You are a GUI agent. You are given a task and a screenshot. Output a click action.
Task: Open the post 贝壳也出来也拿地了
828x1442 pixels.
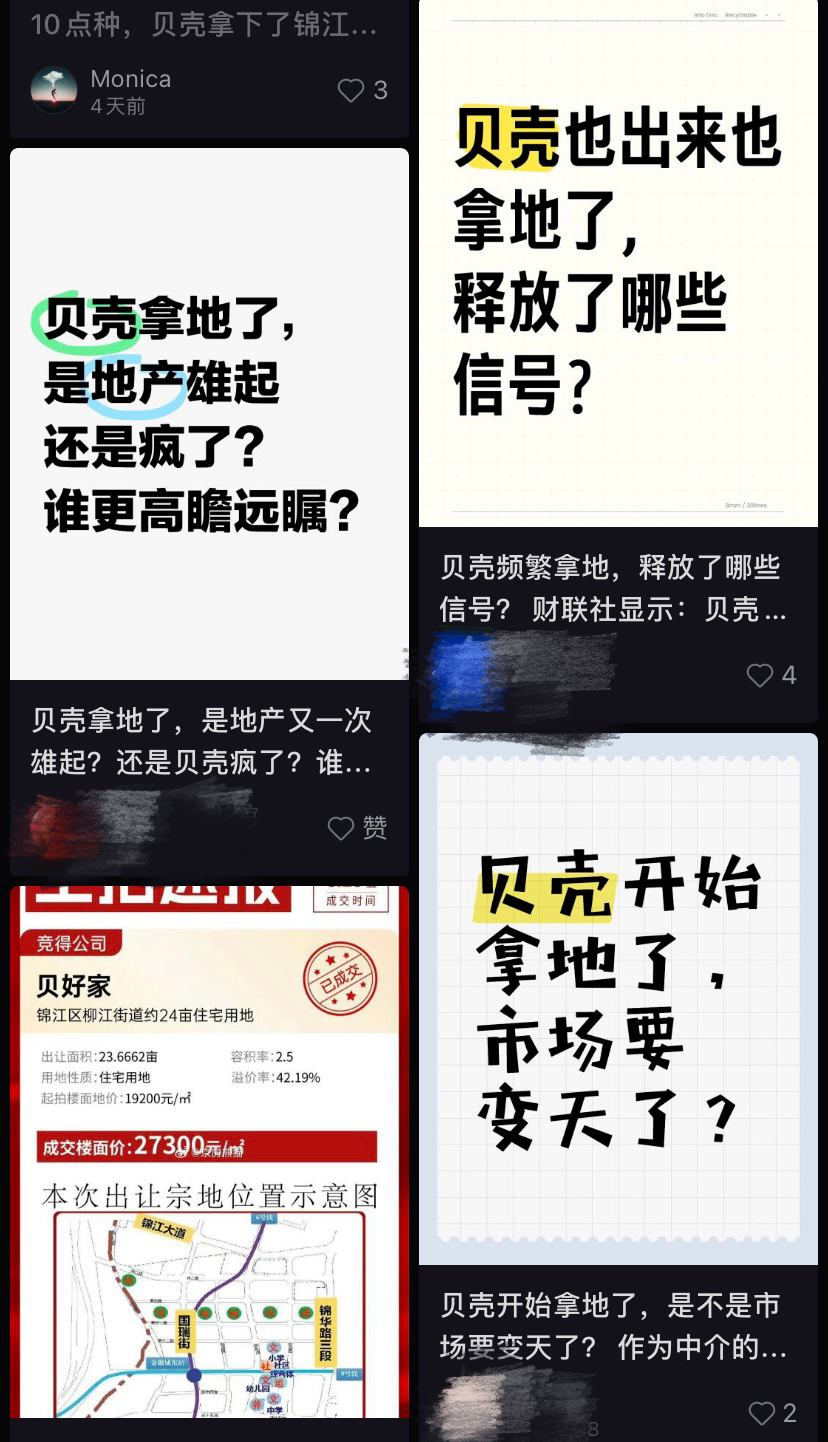(x=618, y=263)
